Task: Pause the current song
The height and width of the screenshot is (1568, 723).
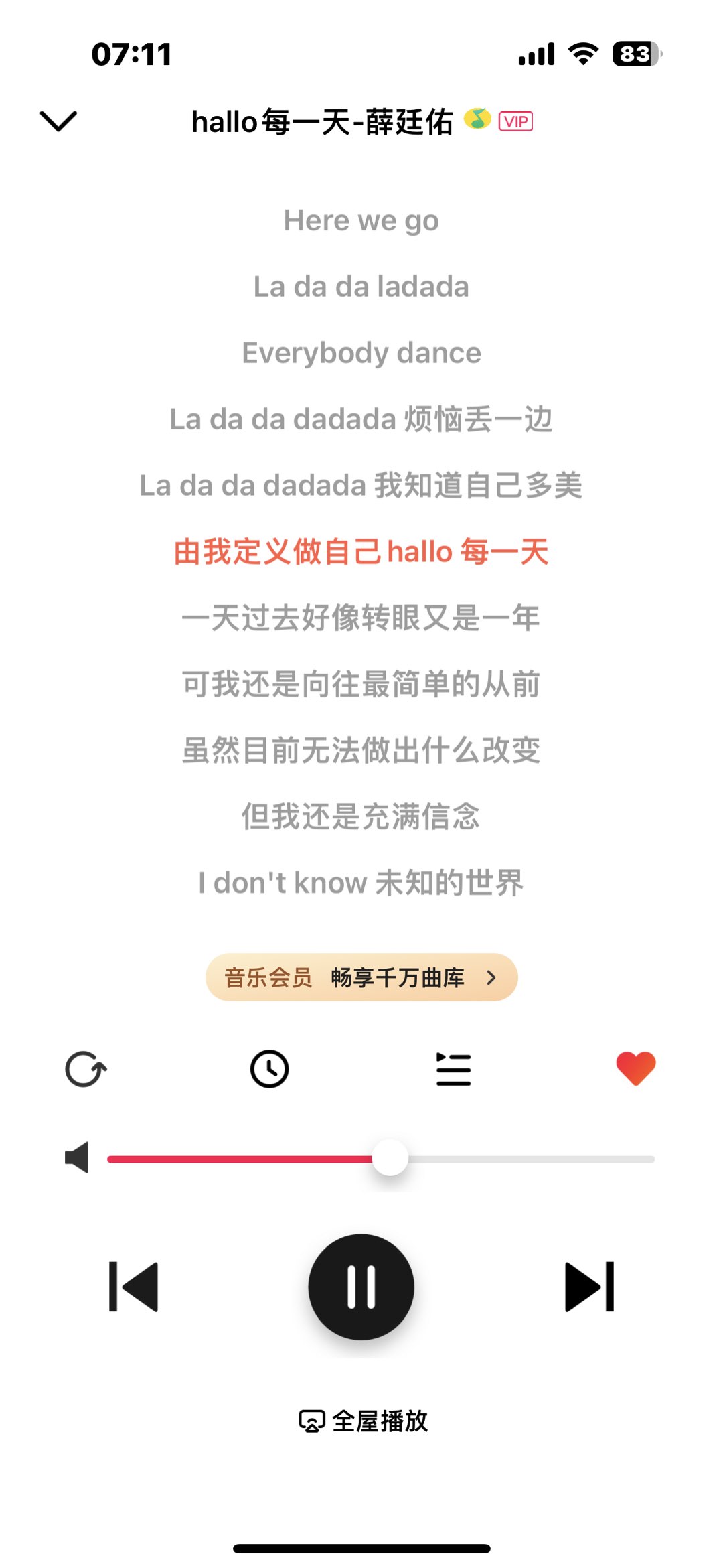Action: tap(361, 1287)
